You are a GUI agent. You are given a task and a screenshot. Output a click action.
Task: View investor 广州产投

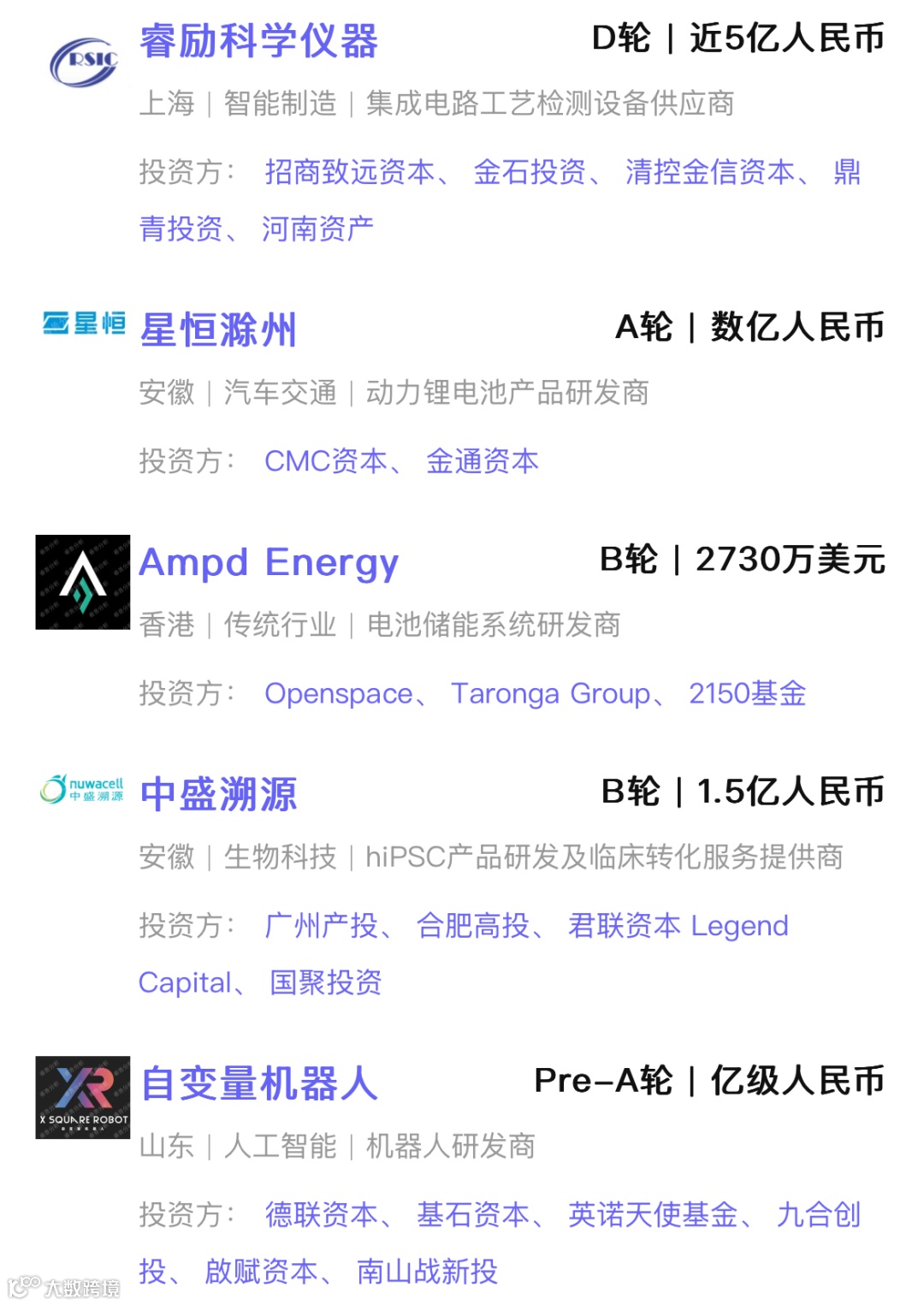321,925
